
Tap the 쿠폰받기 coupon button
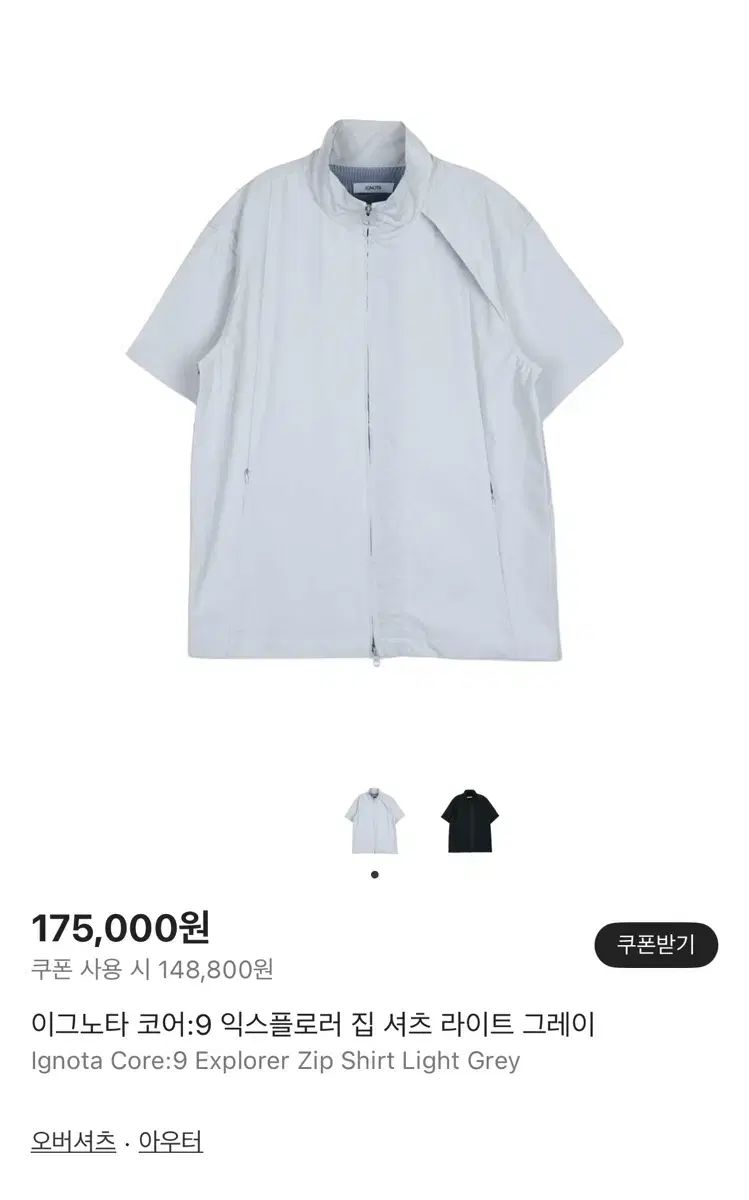pyautogui.click(x=655, y=944)
